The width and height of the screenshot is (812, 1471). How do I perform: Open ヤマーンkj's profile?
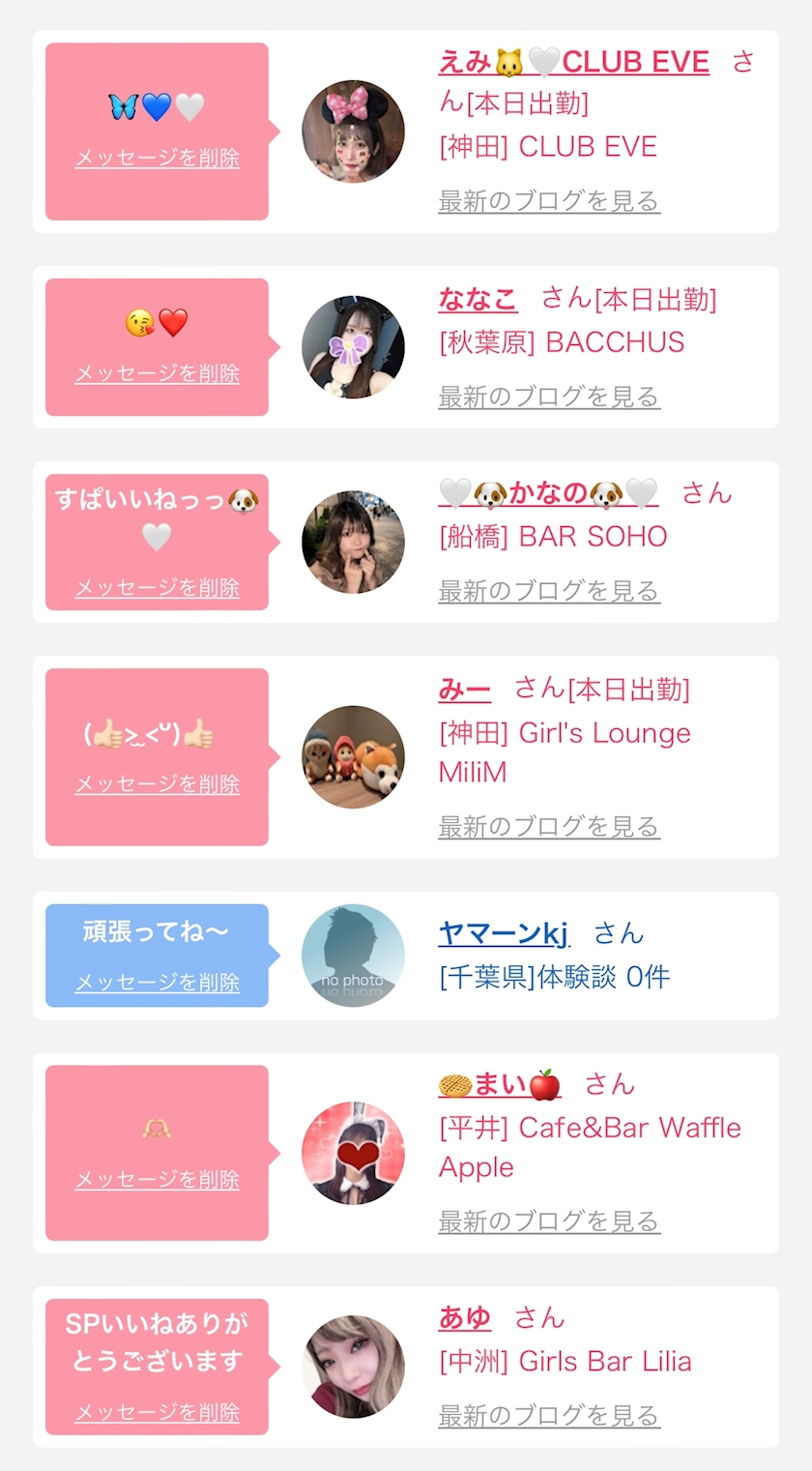pyautogui.click(x=503, y=933)
